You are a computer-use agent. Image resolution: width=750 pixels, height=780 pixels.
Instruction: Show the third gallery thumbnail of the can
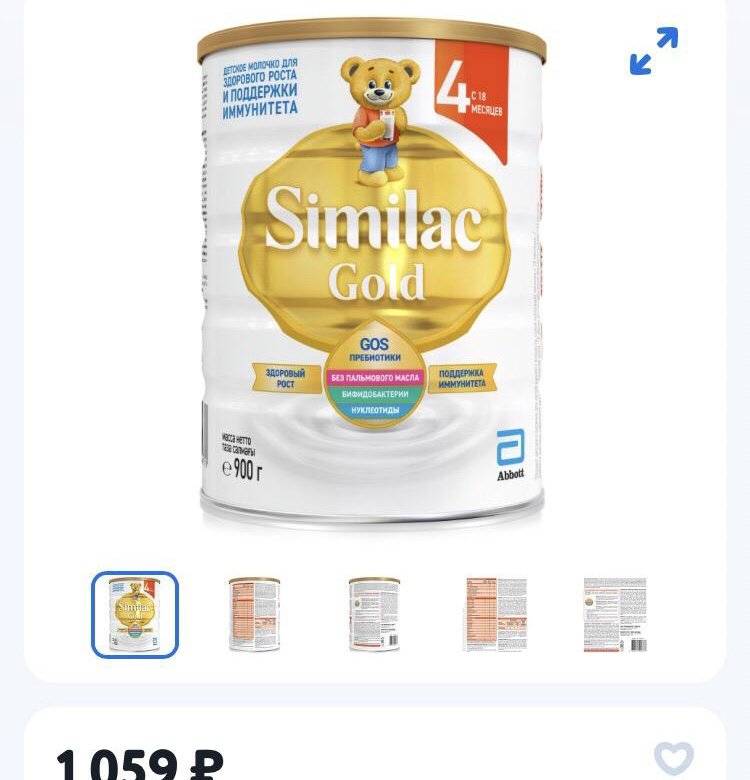pyautogui.click(x=374, y=614)
